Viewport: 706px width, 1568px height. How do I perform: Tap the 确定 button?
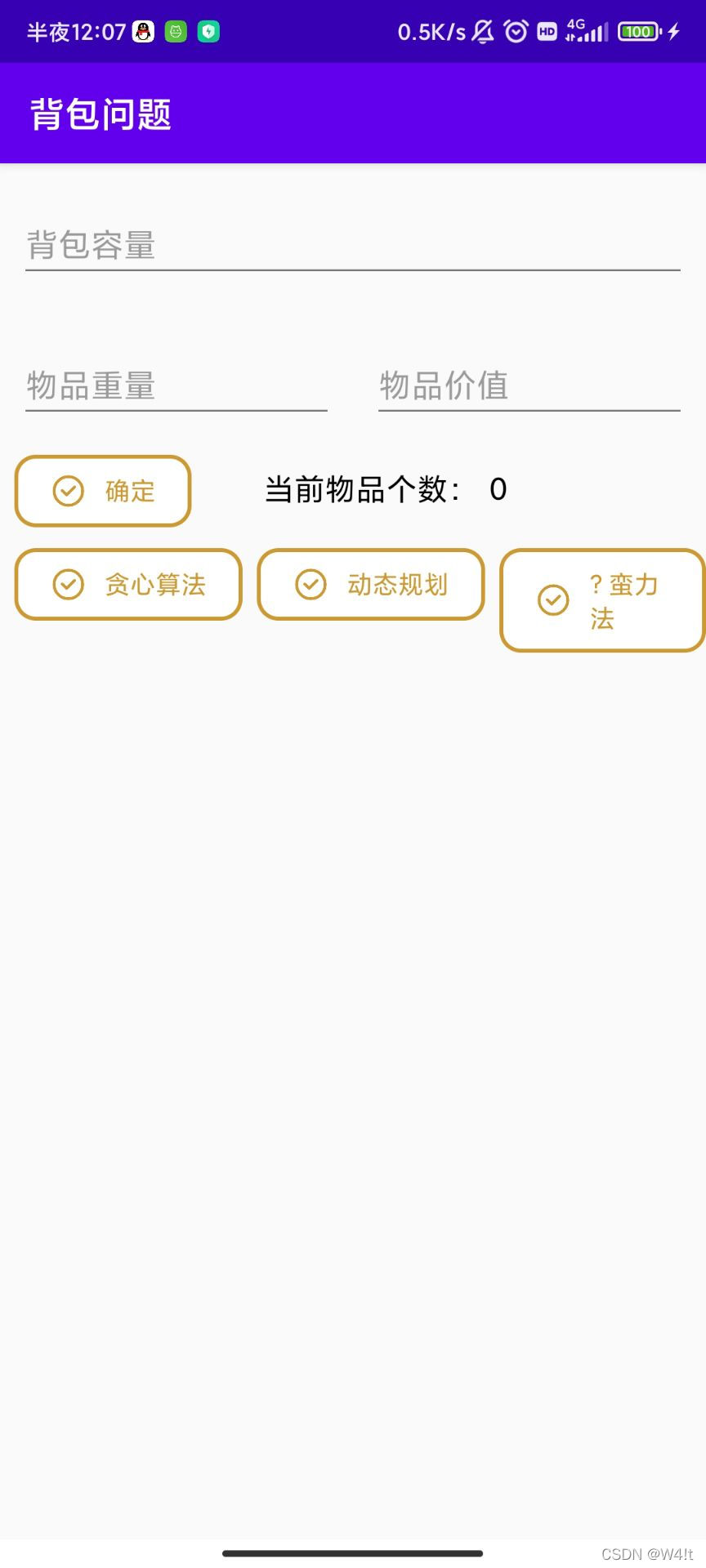pyautogui.click(x=103, y=491)
